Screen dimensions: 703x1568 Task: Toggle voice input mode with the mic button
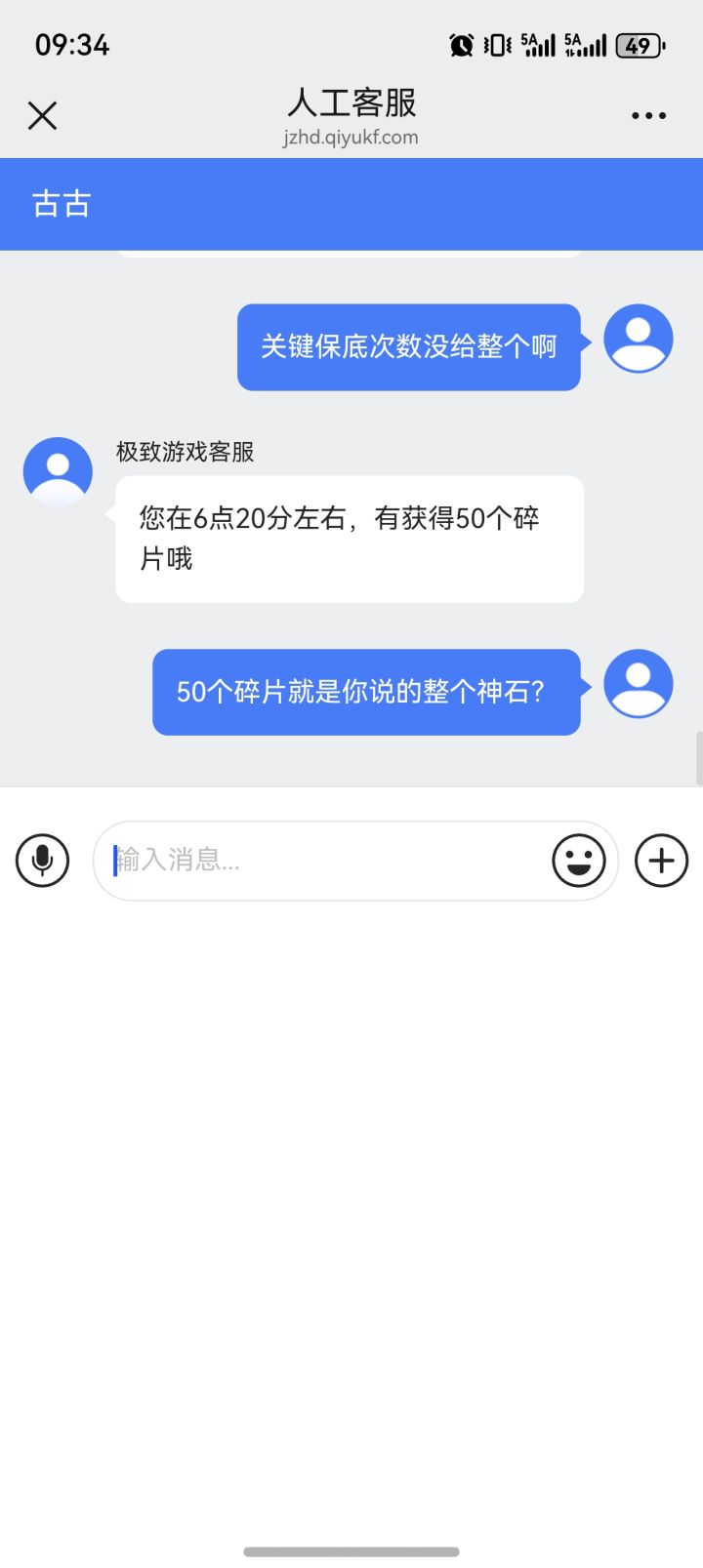click(42, 861)
